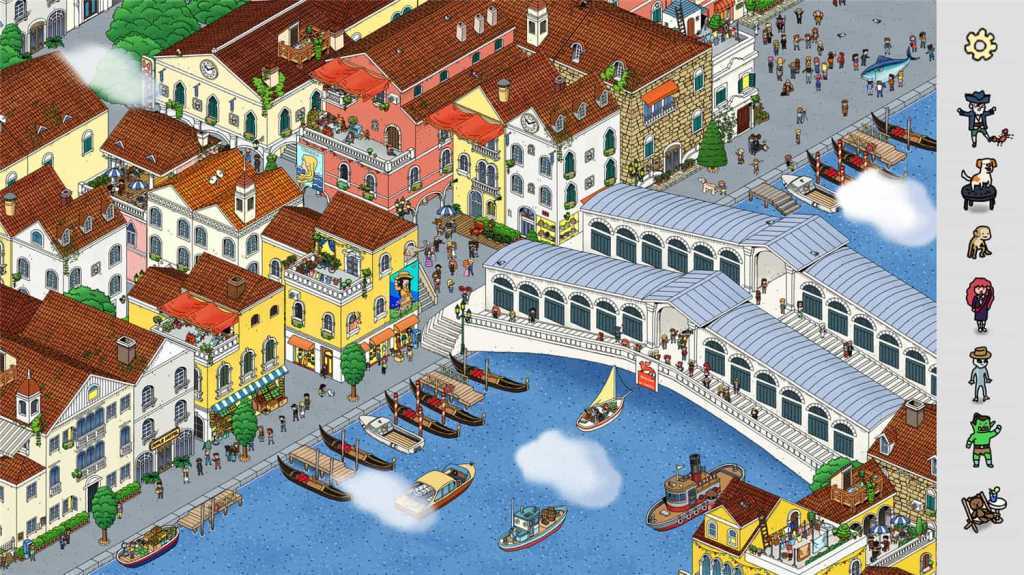Select the red-haired girl target
The height and width of the screenshot is (575, 1024).
979,305
